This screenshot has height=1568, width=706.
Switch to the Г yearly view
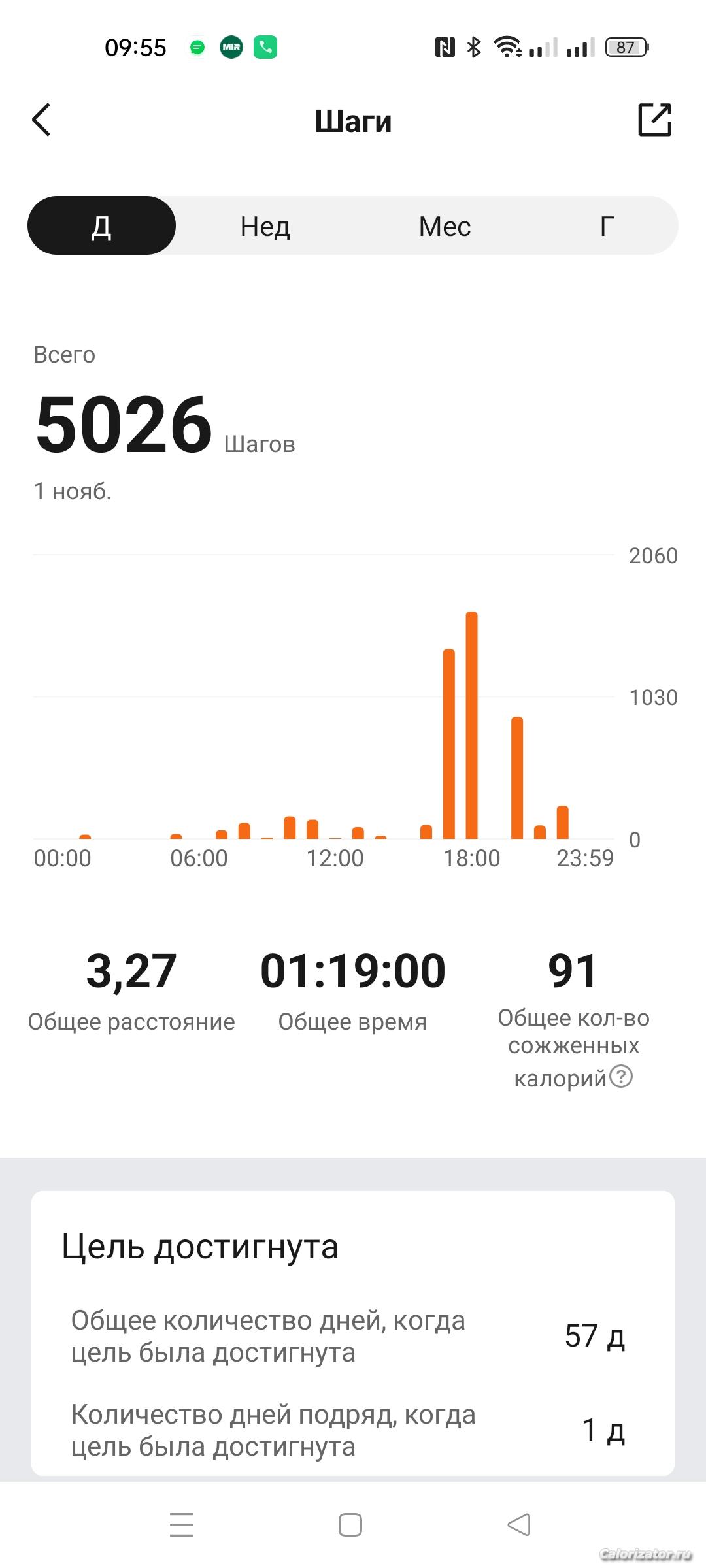click(x=607, y=226)
